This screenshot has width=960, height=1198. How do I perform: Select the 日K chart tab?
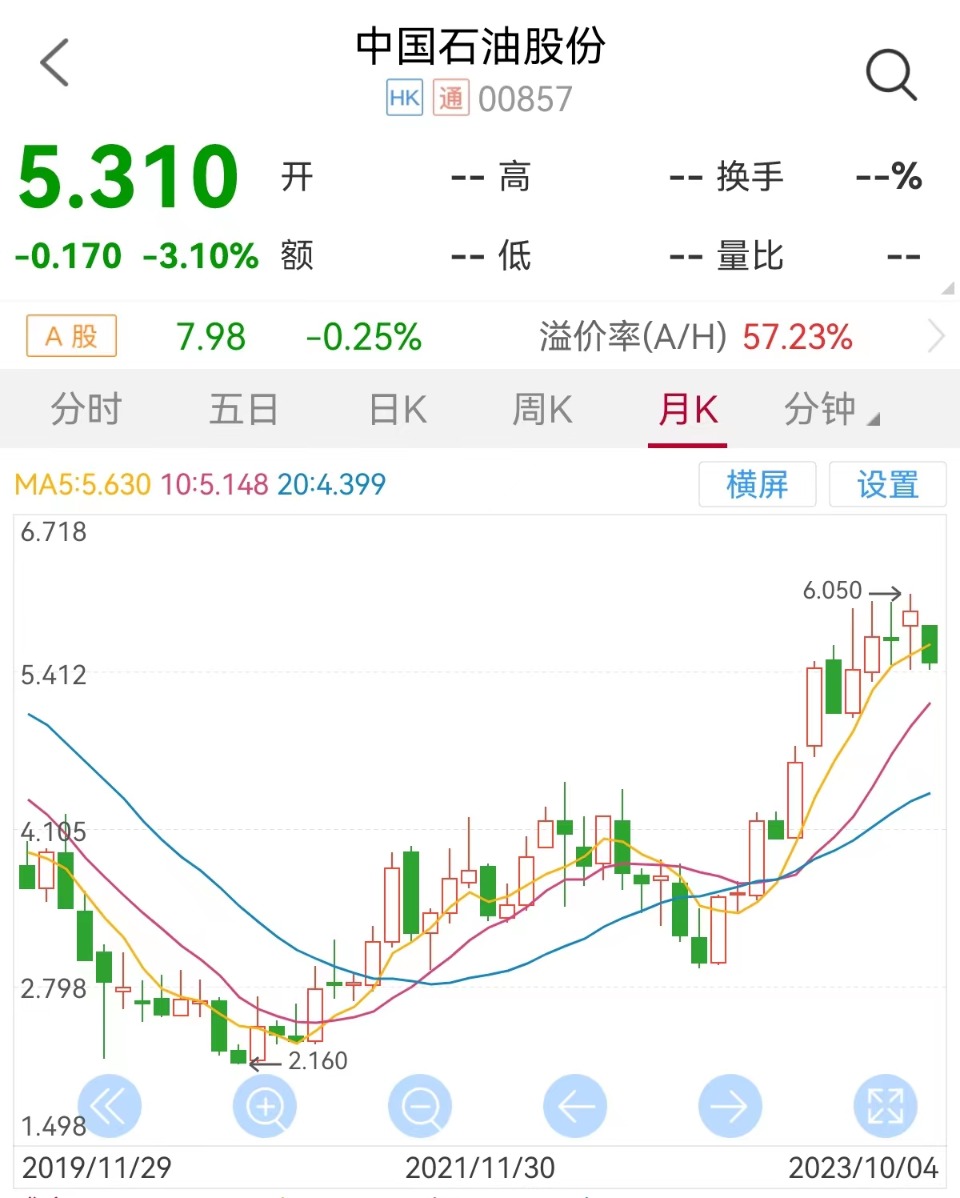(x=398, y=409)
